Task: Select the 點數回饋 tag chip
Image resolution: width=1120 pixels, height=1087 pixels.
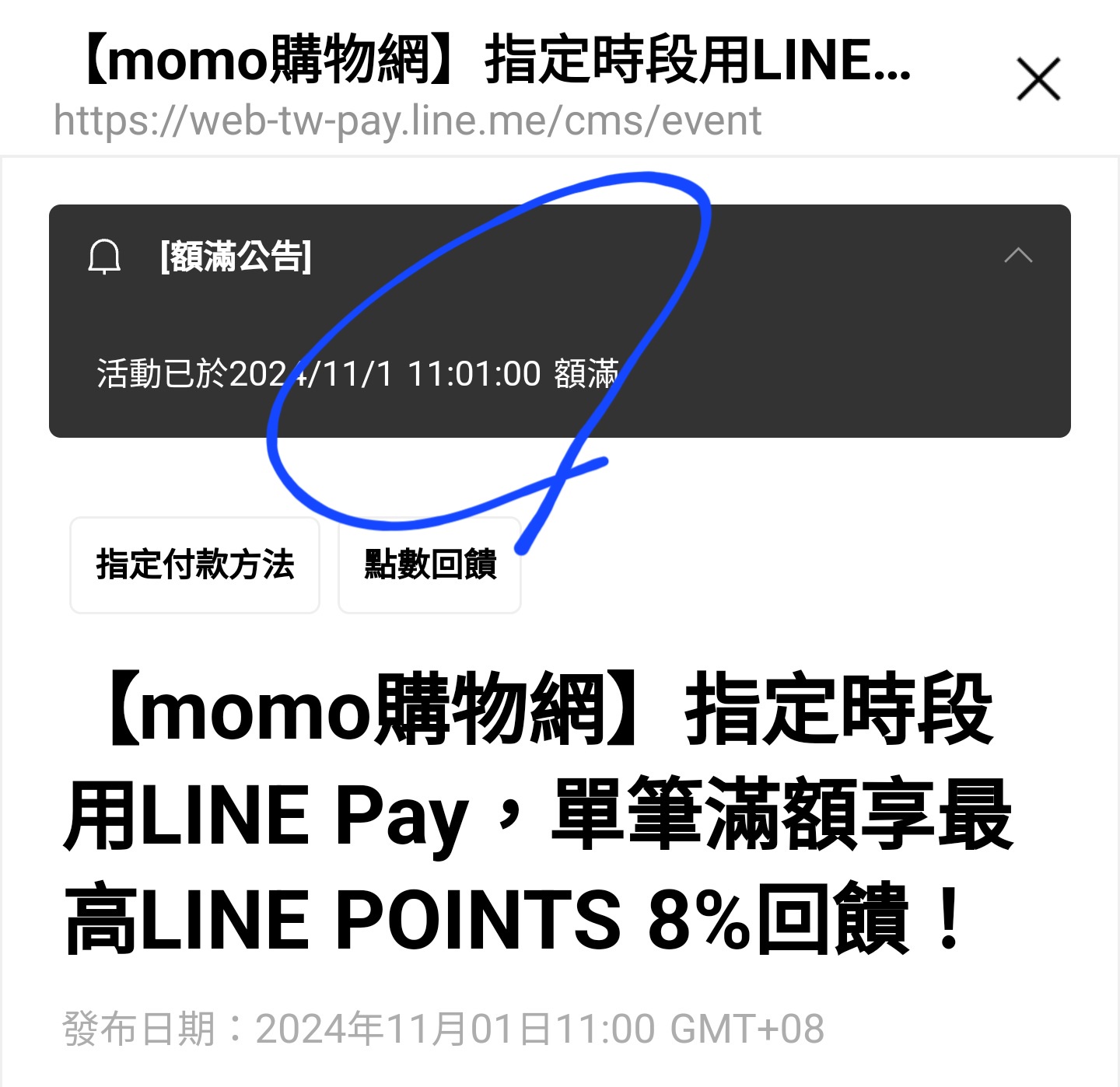Action: (430, 565)
